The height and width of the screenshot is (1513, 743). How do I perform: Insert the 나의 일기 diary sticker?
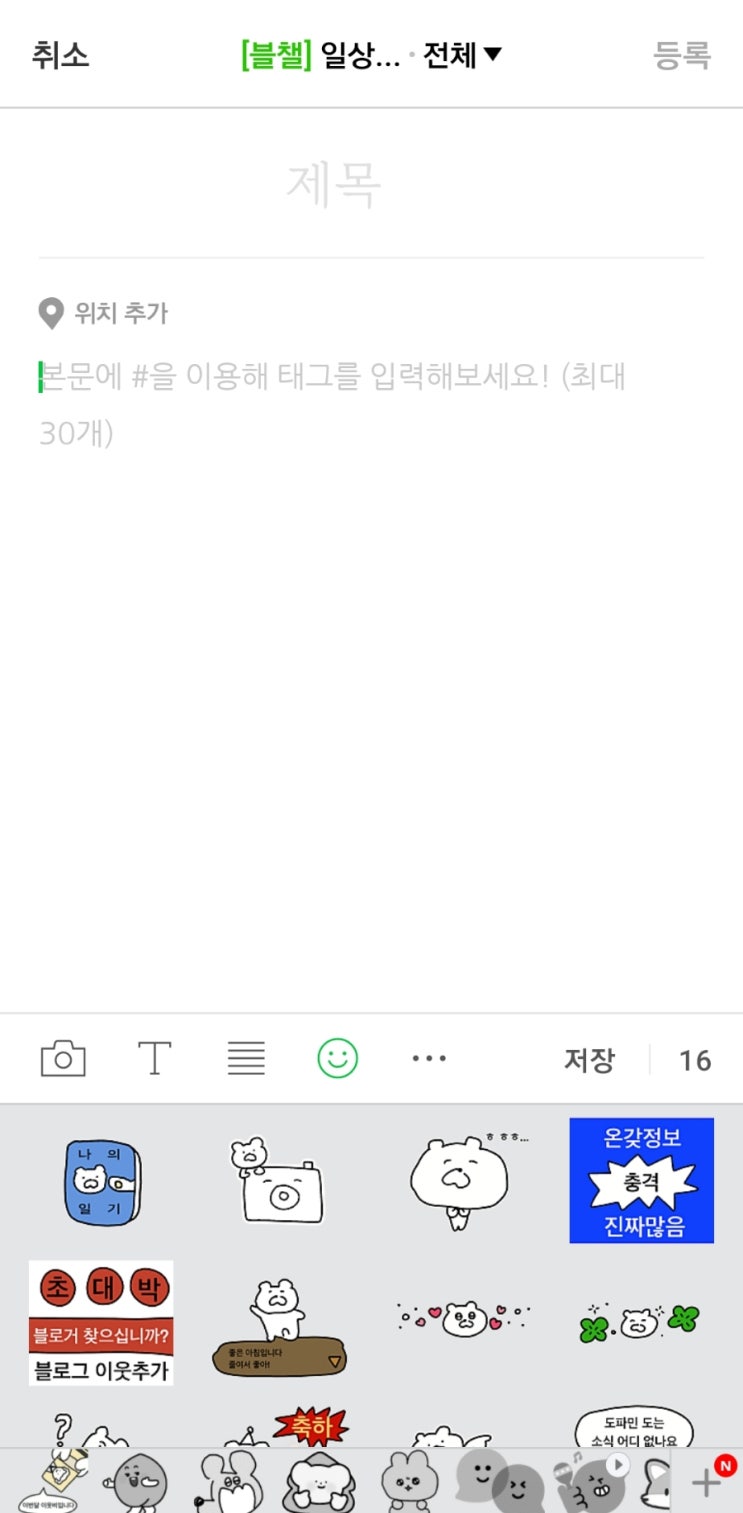(x=100, y=1182)
